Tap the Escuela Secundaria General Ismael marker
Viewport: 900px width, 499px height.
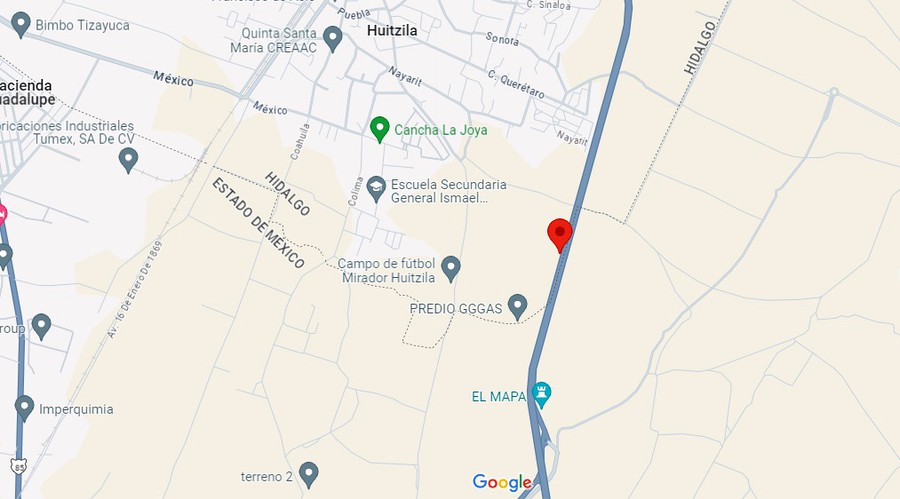[375, 188]
